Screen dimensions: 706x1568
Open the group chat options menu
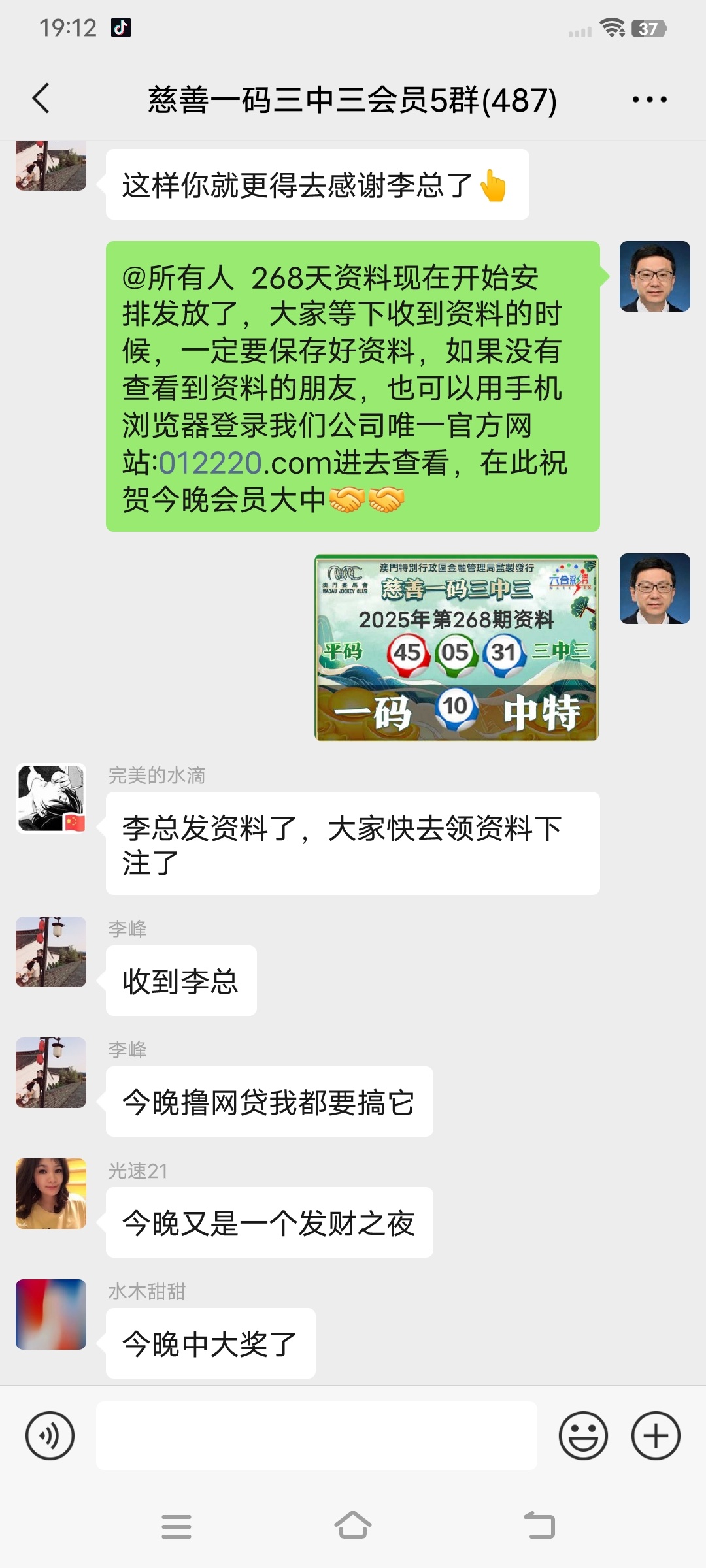[648, 99]
